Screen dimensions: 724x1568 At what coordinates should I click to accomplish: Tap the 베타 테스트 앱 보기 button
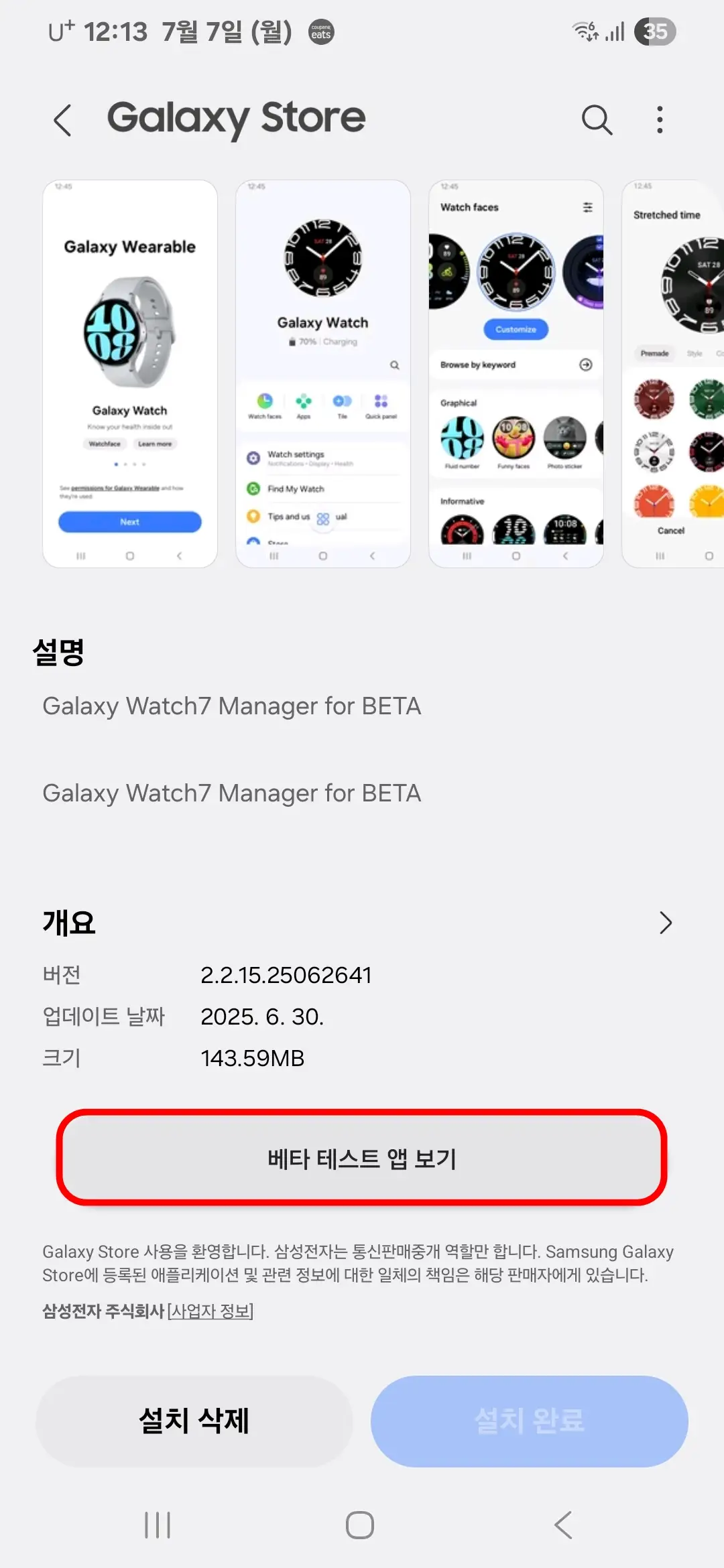pyautogui.click(x=362, y=1157)
